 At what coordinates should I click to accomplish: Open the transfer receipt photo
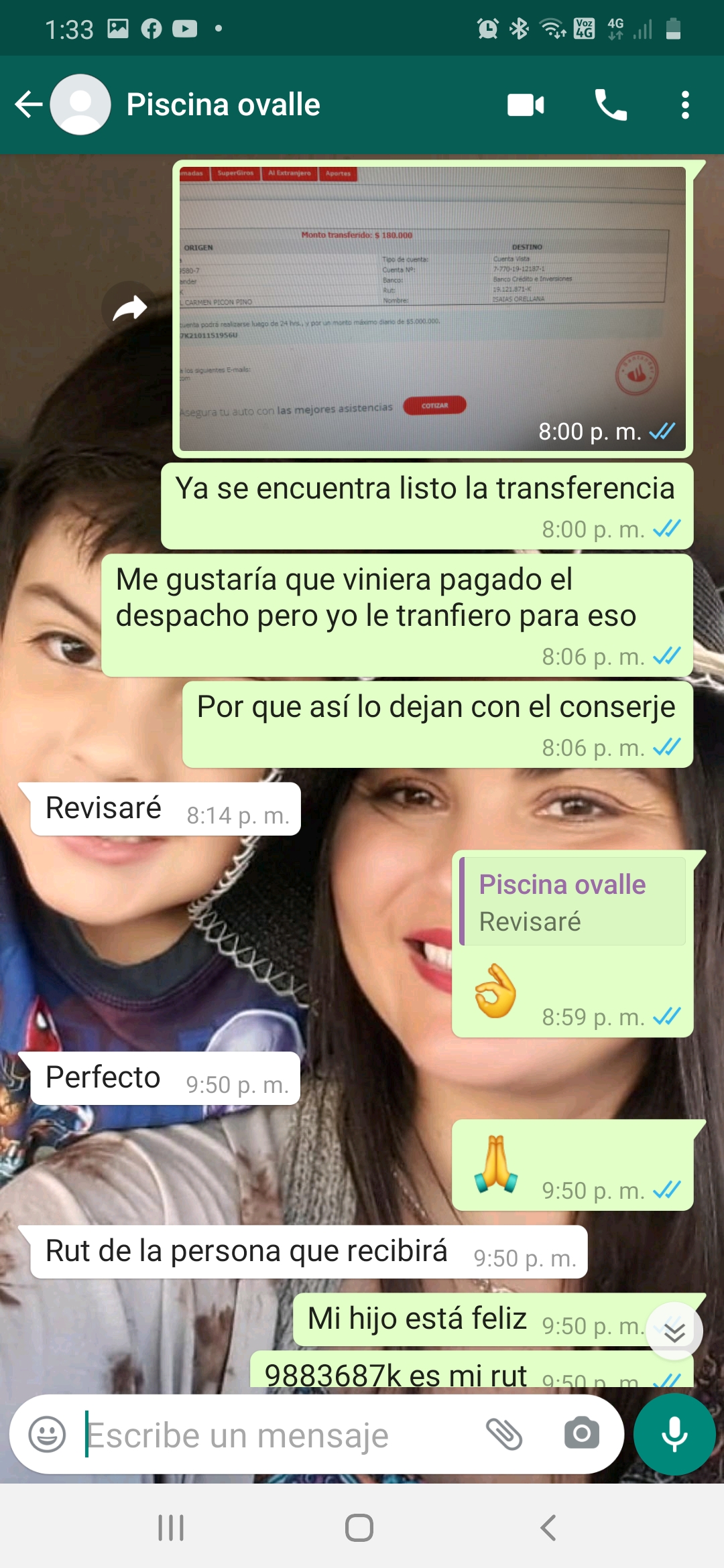click(x=432, y=309)
